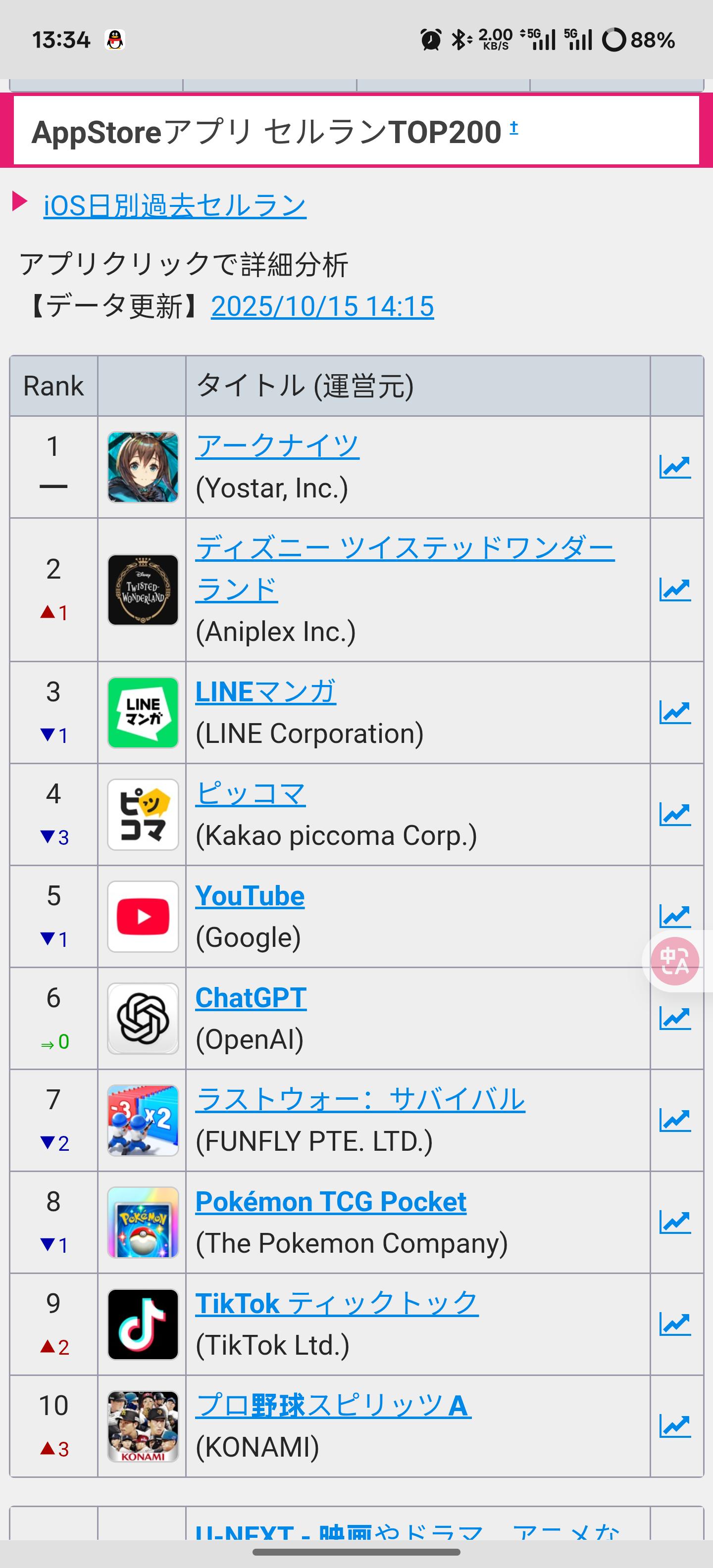713x1568 pixels.
Task: Open TikTok ティックトック link
Action: (337, 1303)
